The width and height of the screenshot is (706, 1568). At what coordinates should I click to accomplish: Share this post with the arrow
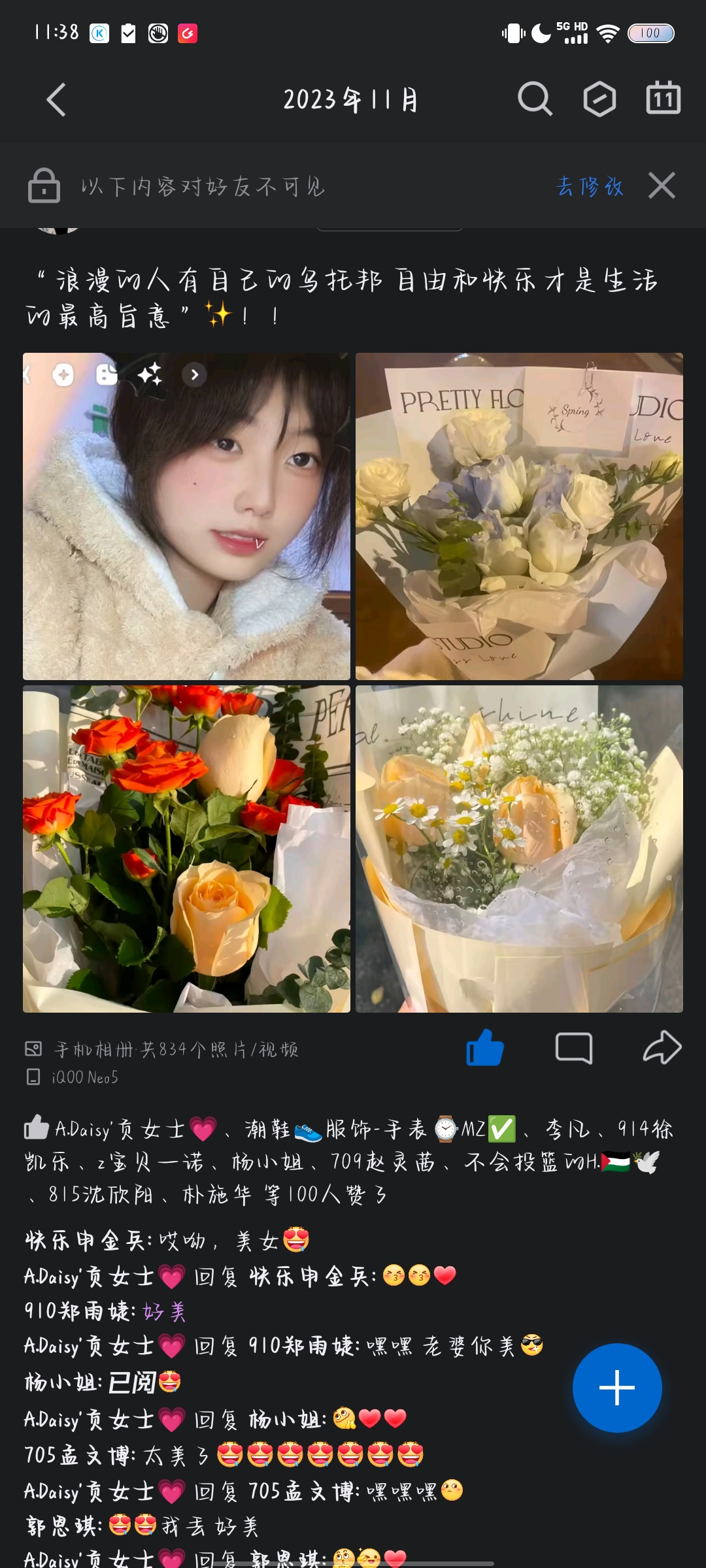(662, 1047)
